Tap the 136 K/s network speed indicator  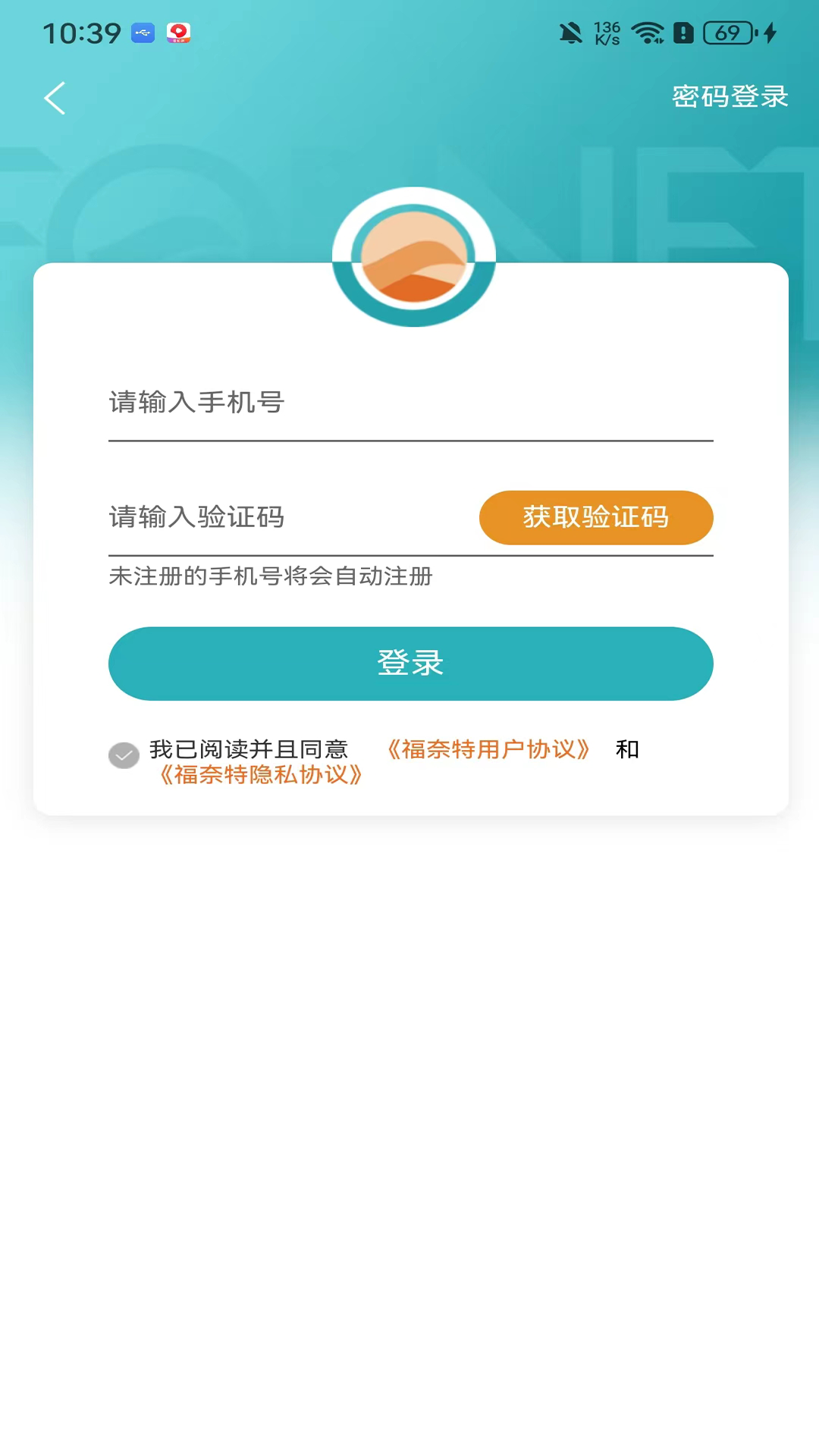tap(607, 33)
